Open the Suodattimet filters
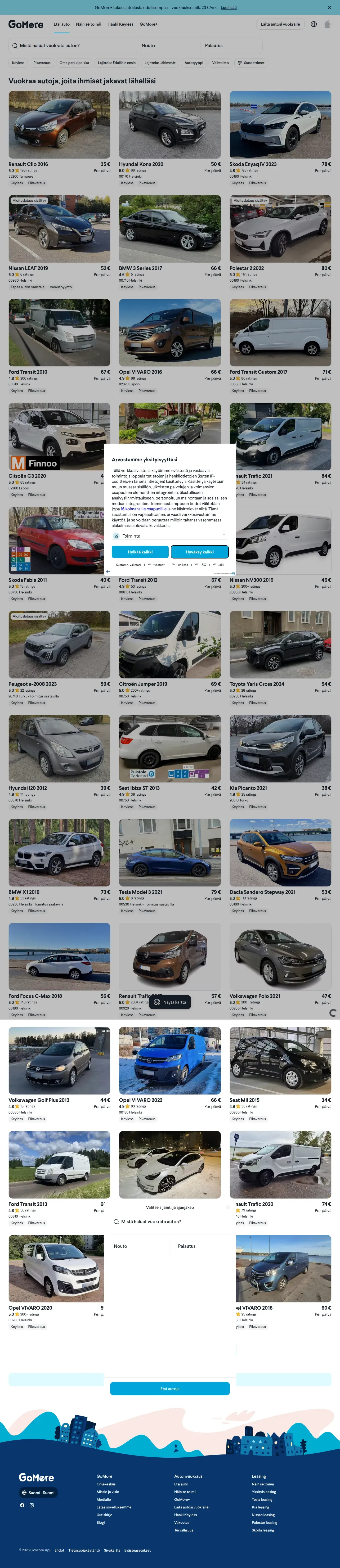The width and height of the screenshot is (340, 1568). [251, 63]
